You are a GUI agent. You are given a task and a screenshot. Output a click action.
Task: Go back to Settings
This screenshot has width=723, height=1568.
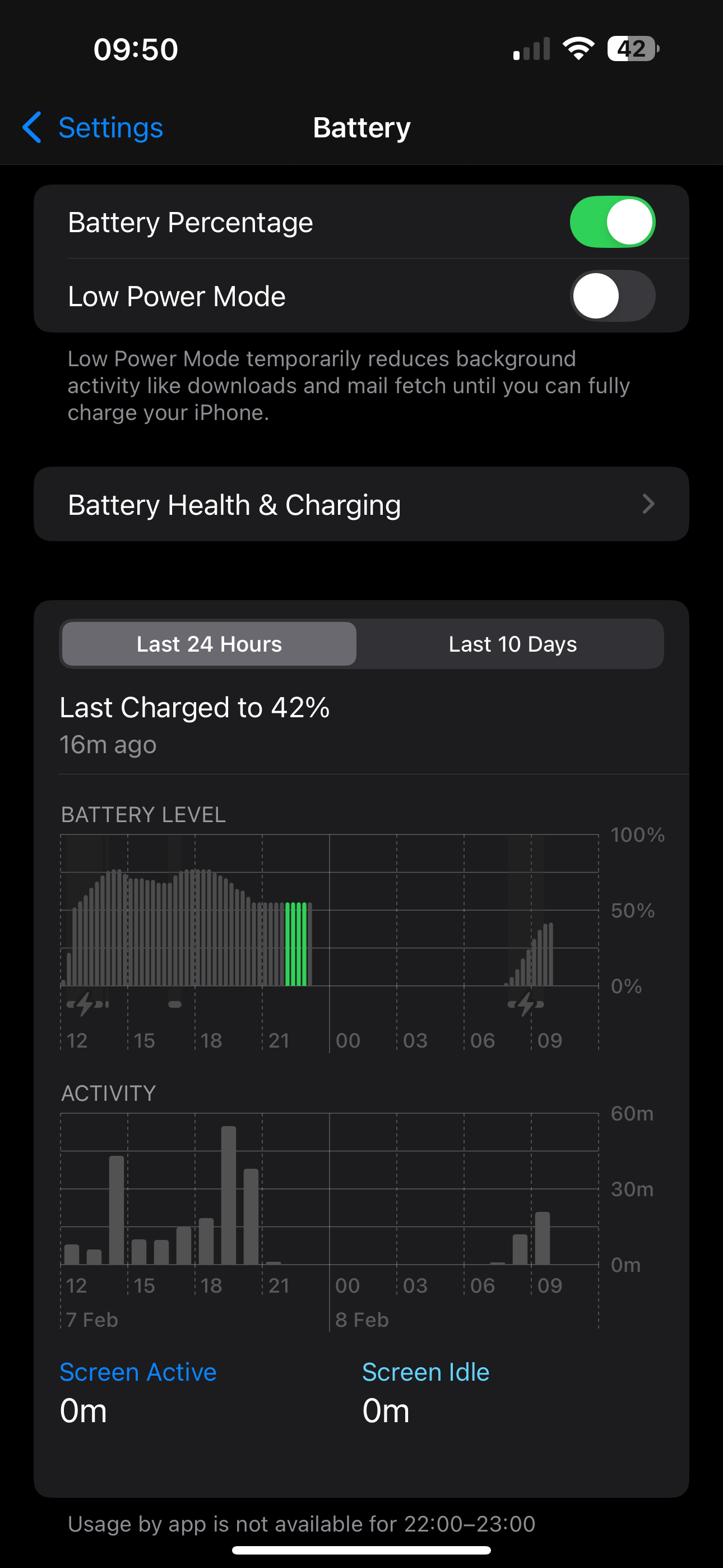pyautogui.click(x=92, y=128)
